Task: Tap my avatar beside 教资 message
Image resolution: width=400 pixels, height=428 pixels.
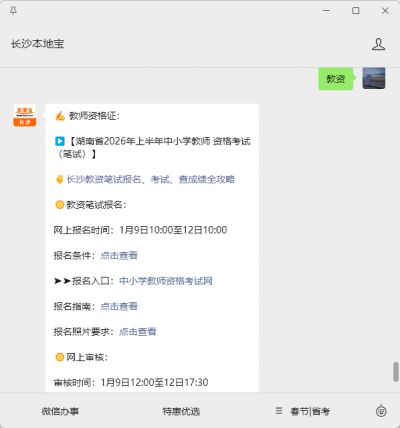Action: [374, 79]
